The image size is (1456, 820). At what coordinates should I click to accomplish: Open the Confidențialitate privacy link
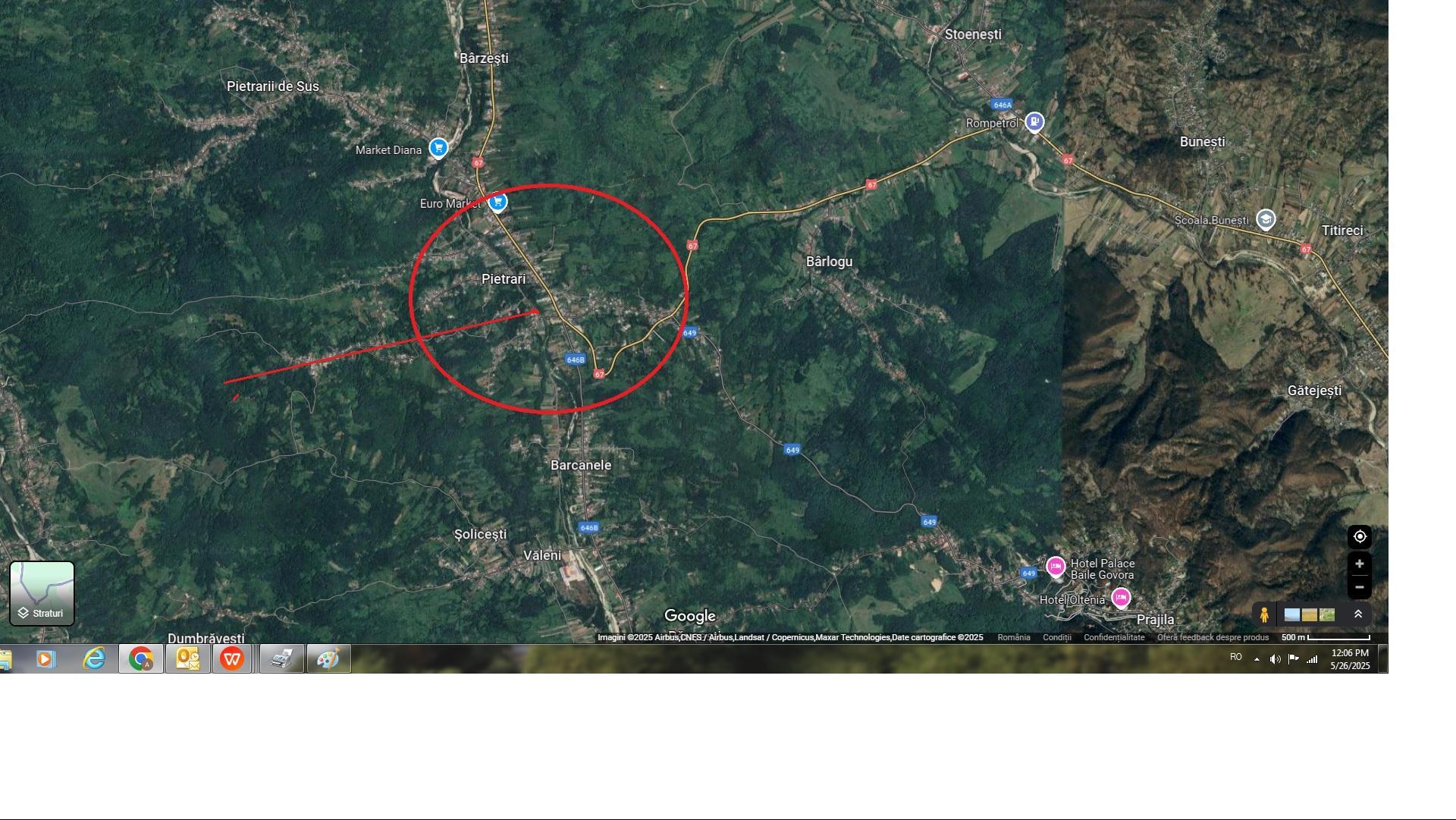pyautogui.click(x=1113, y=638)
